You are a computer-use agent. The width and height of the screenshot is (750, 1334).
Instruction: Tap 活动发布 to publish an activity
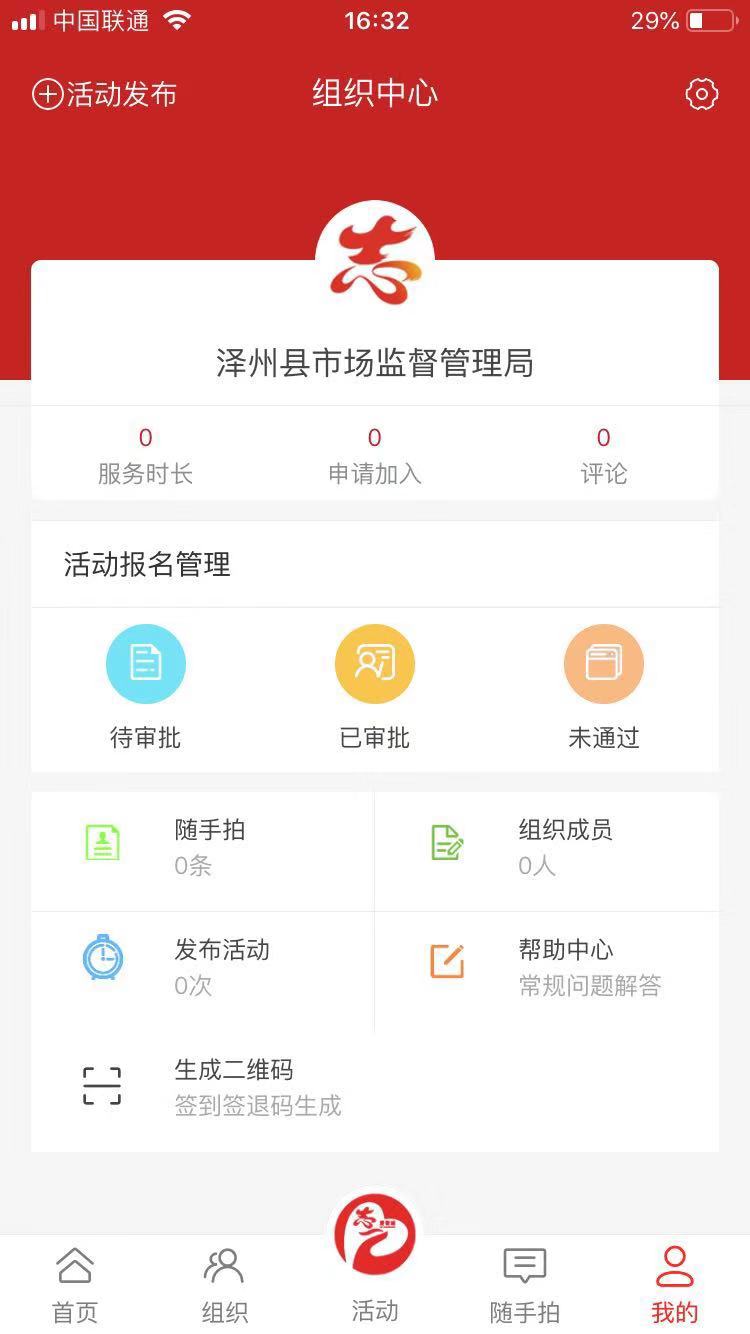click(105, 95)
